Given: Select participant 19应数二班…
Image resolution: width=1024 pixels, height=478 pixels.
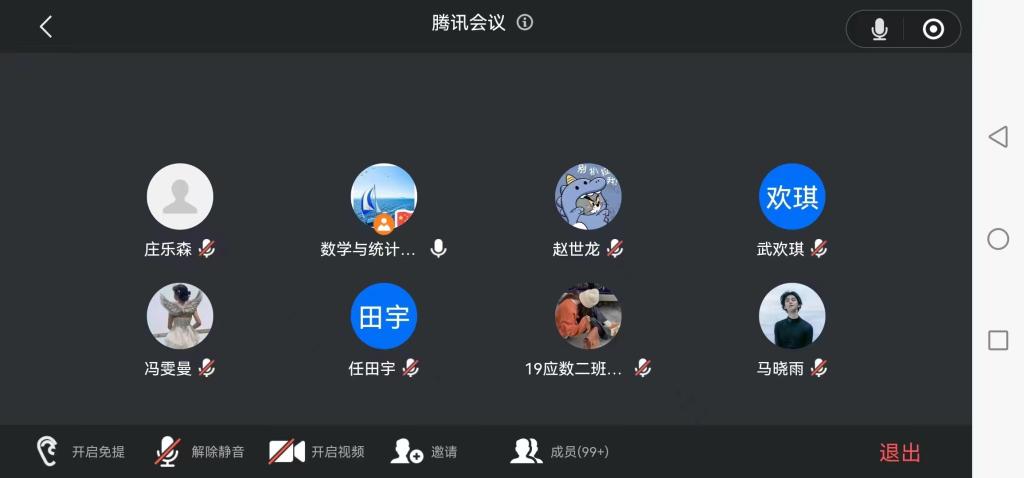Looking at the screenshot, I should click(588, 316).
